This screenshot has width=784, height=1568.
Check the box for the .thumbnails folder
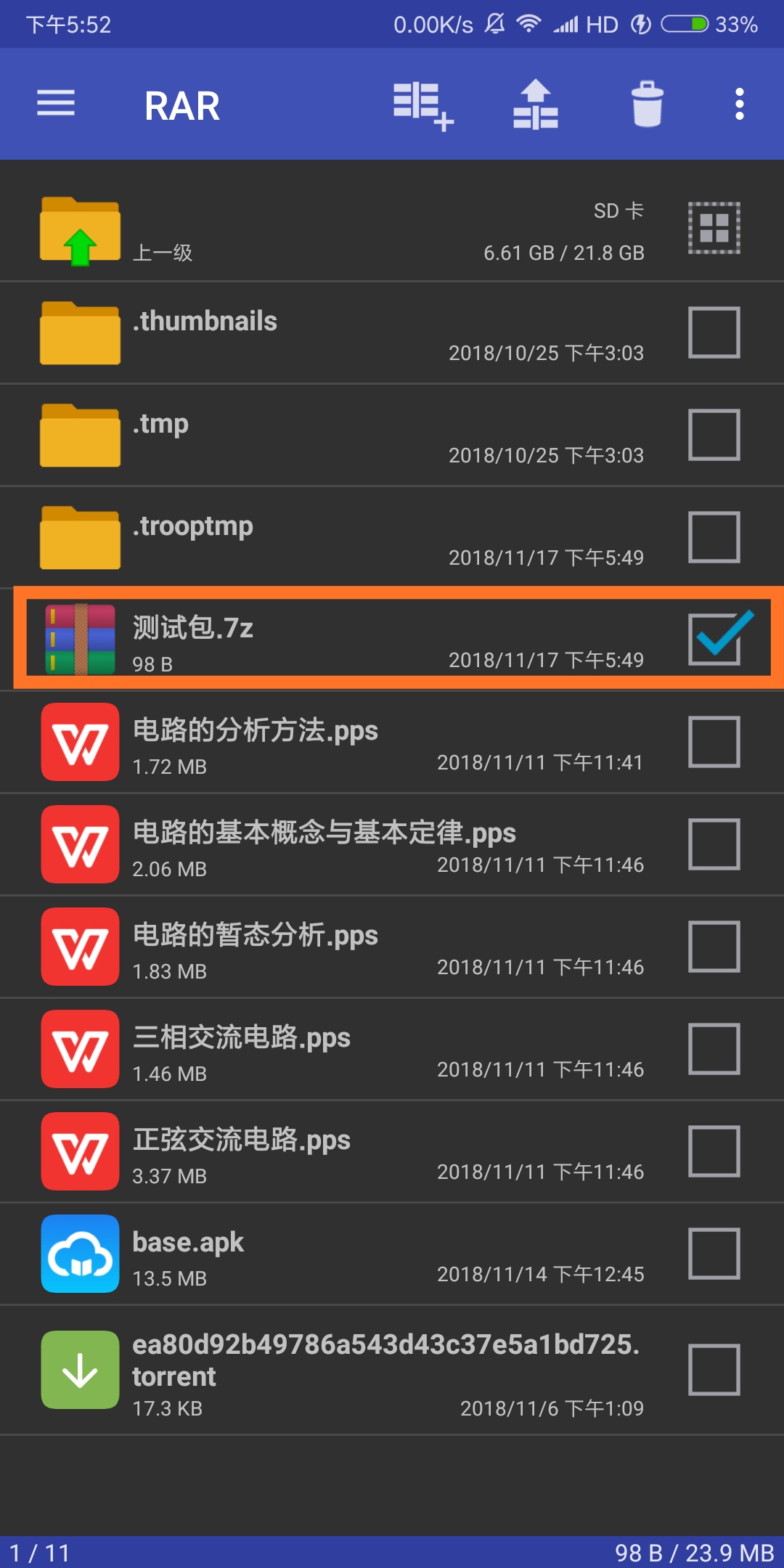(714, 332)
